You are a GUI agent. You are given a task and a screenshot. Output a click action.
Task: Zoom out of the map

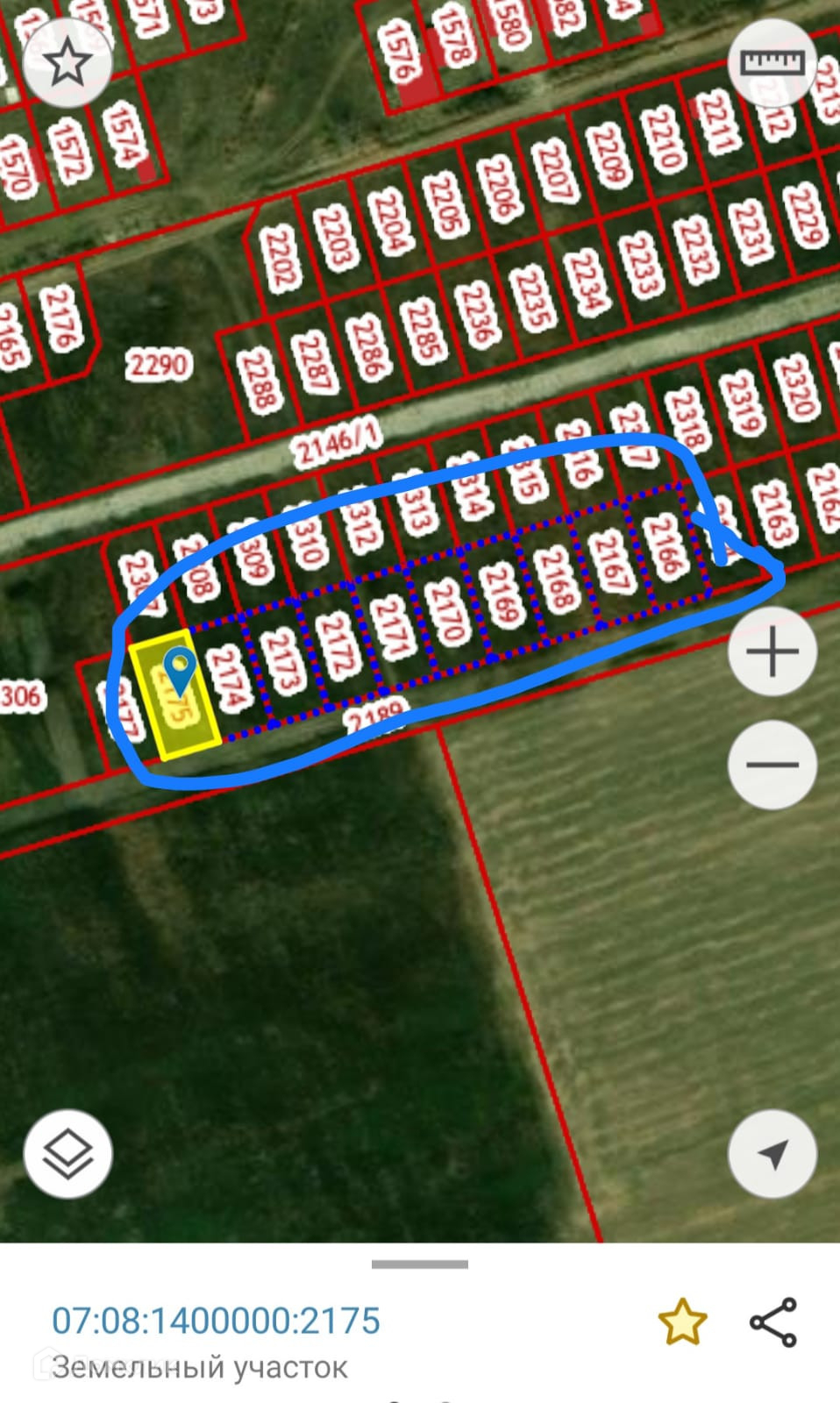(772, 764)
